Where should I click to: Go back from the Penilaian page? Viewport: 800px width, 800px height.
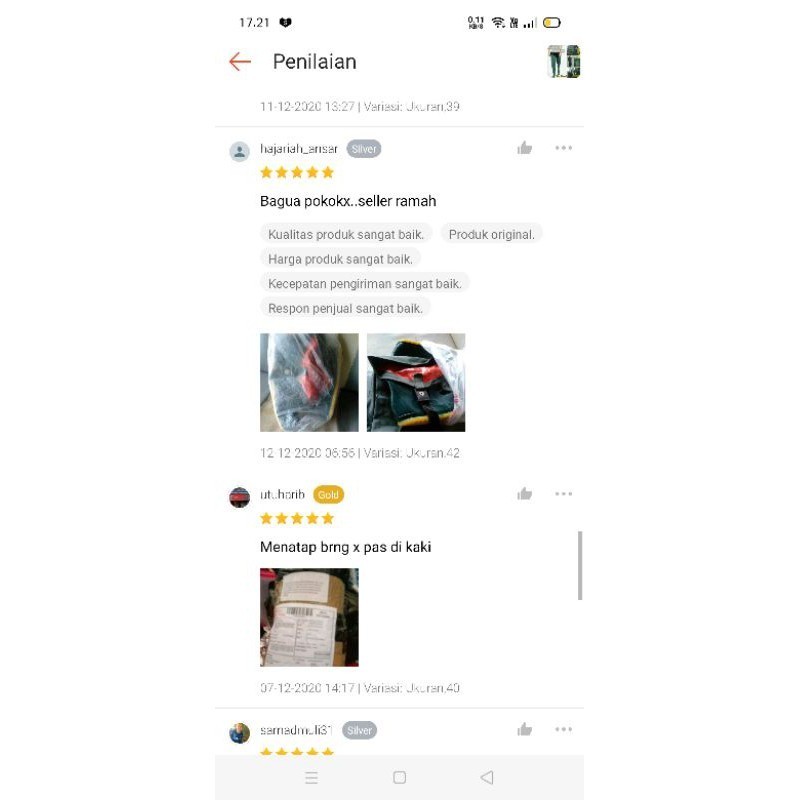click(x=240, y=62)
